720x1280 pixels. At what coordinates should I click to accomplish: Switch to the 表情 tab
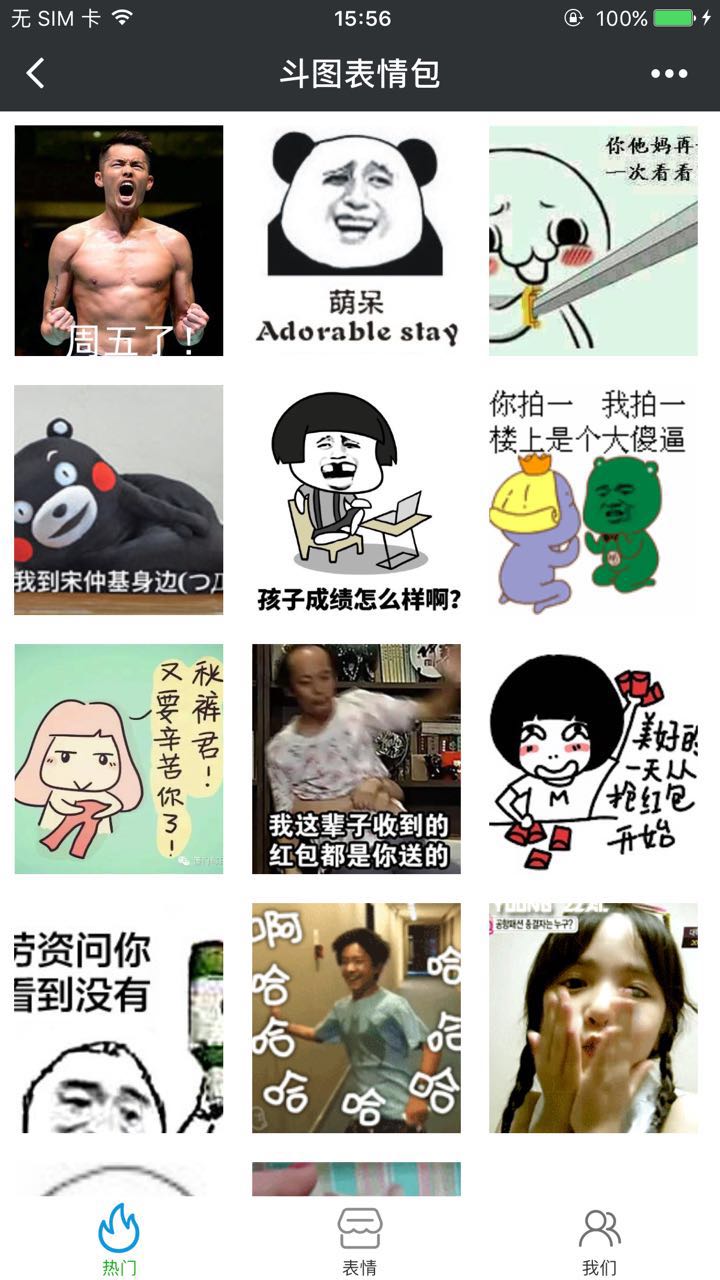coord(359,1240)
